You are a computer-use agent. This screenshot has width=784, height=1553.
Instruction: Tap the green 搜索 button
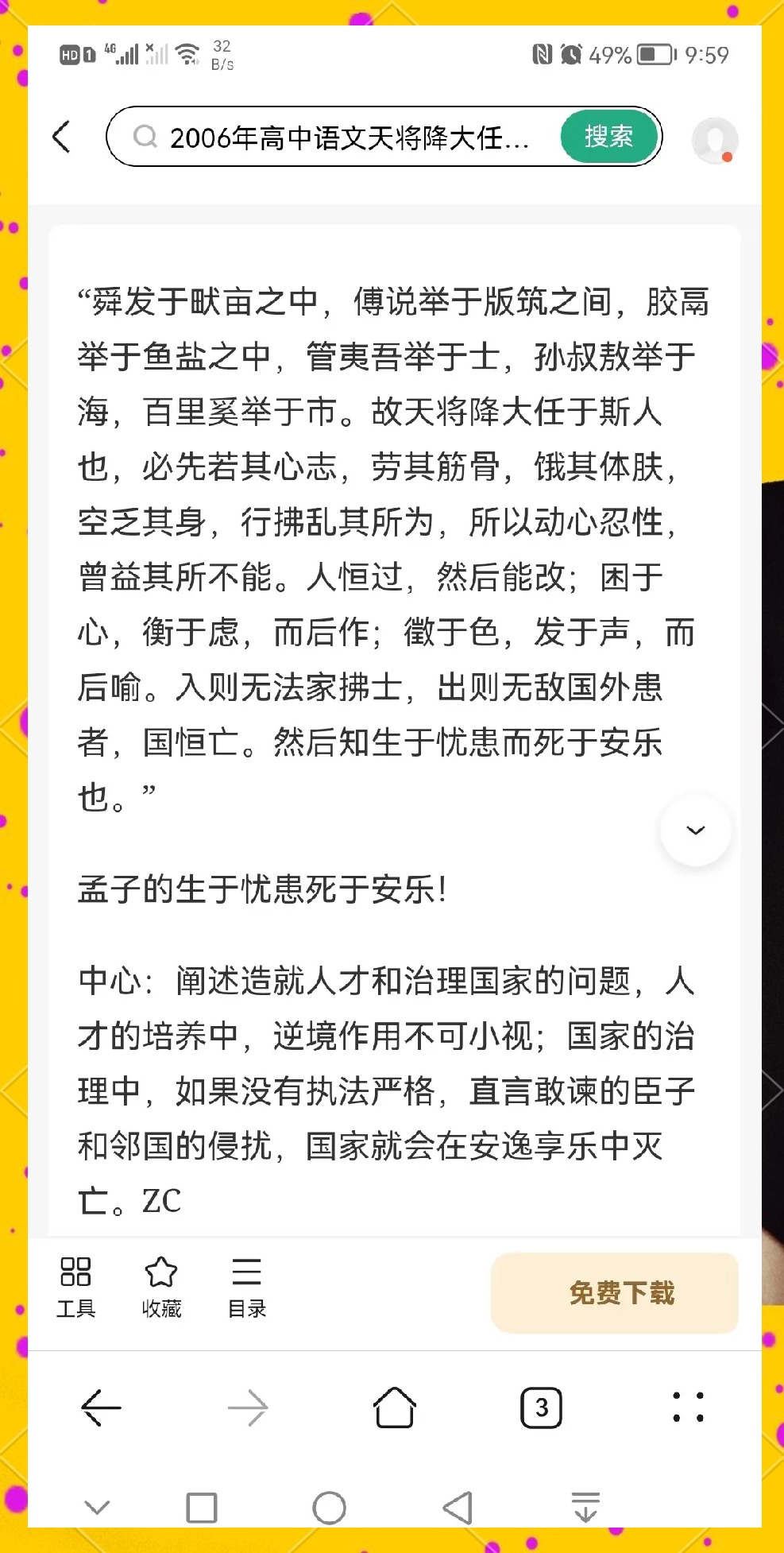point(609,137)
